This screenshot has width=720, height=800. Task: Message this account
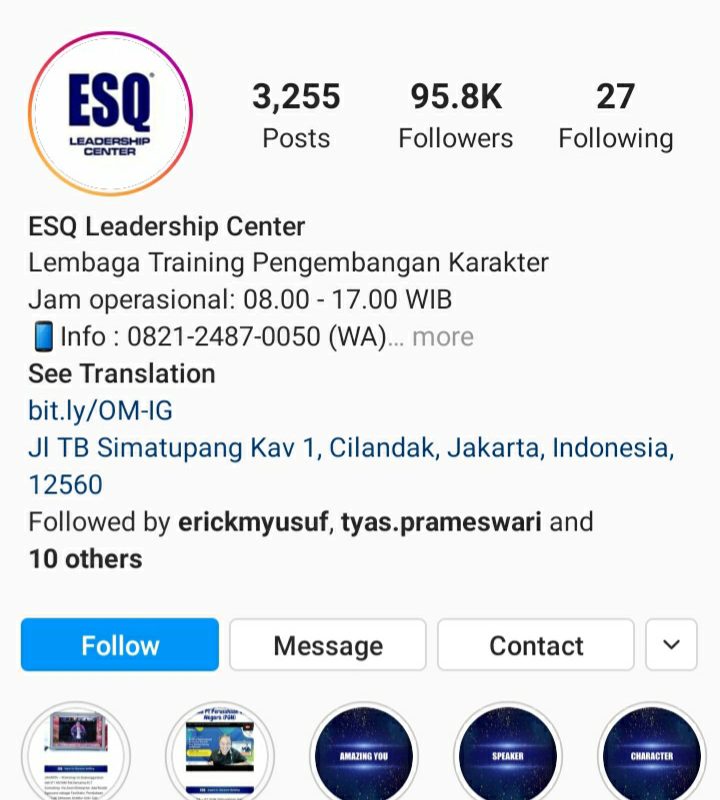(328, 645)
